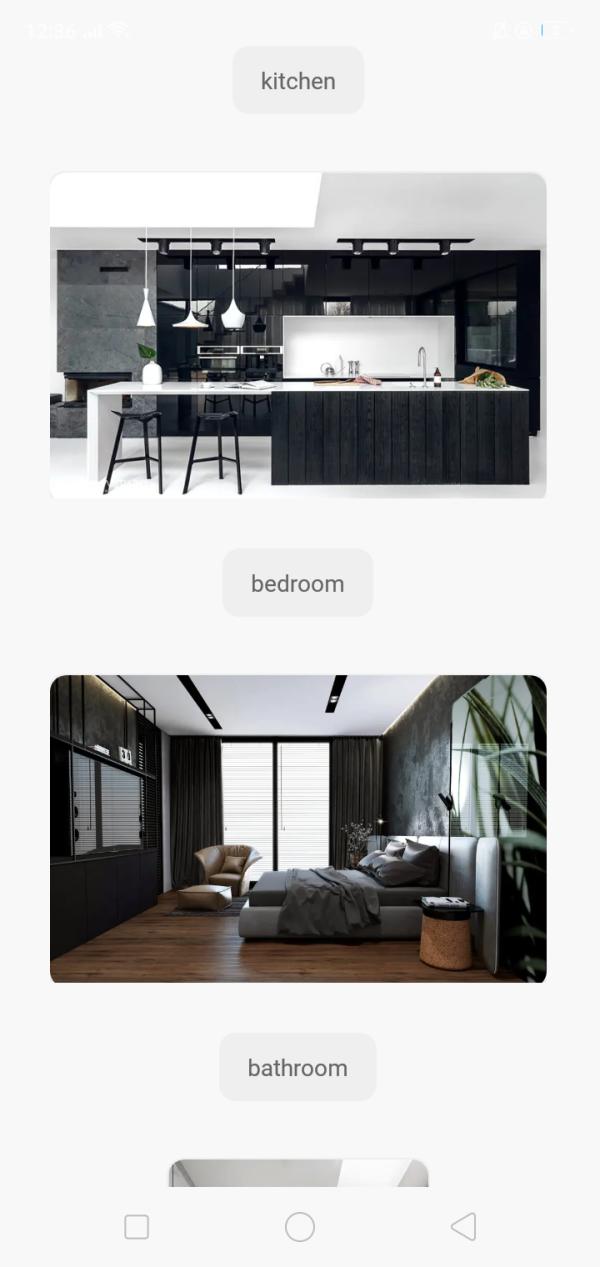This screenshot has width=600, height=1267.
Task: View the bedroom design photo
Action: (298, 829)
